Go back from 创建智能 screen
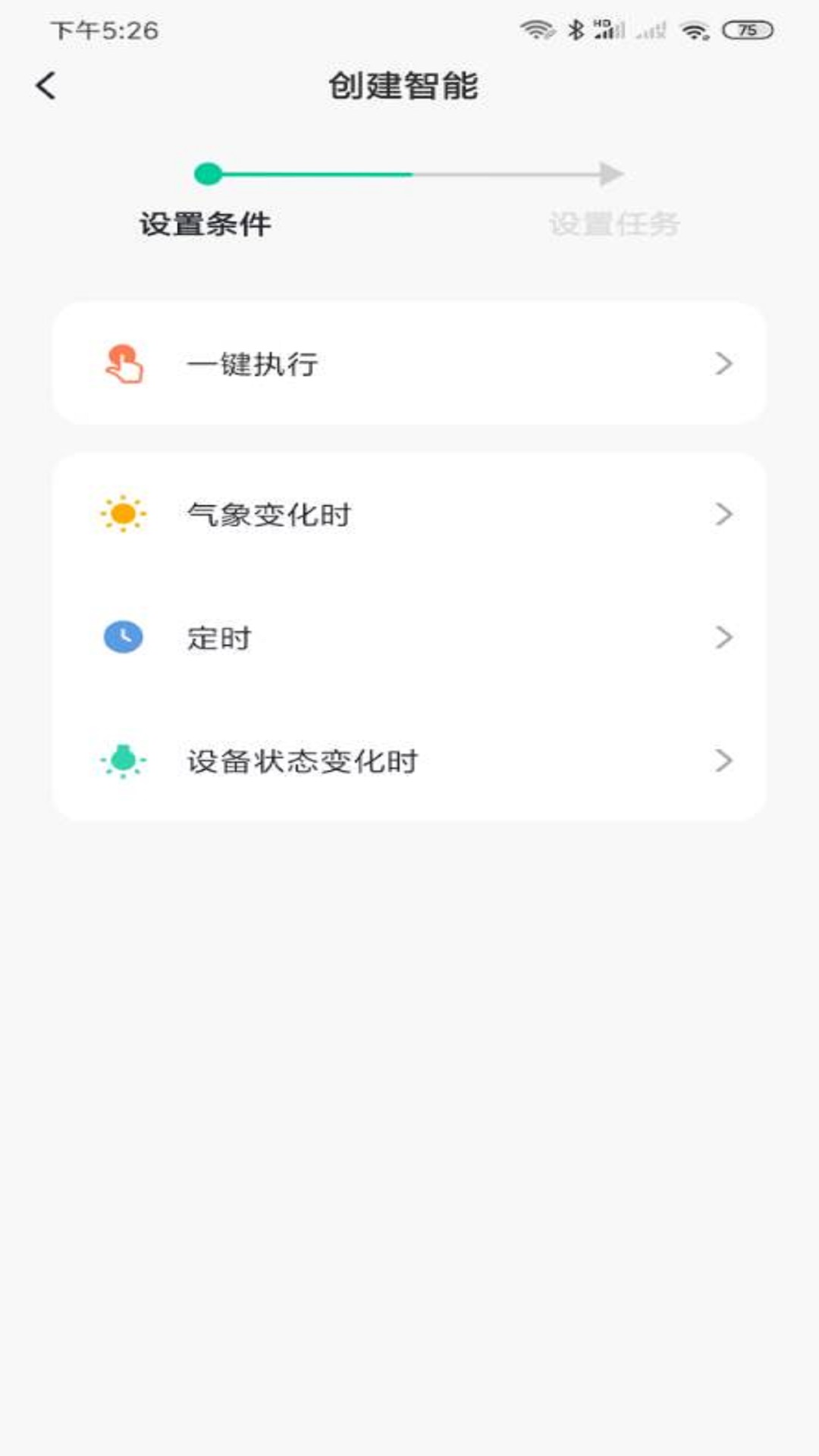The image size is (819, 1456). (x=46, y=86)
